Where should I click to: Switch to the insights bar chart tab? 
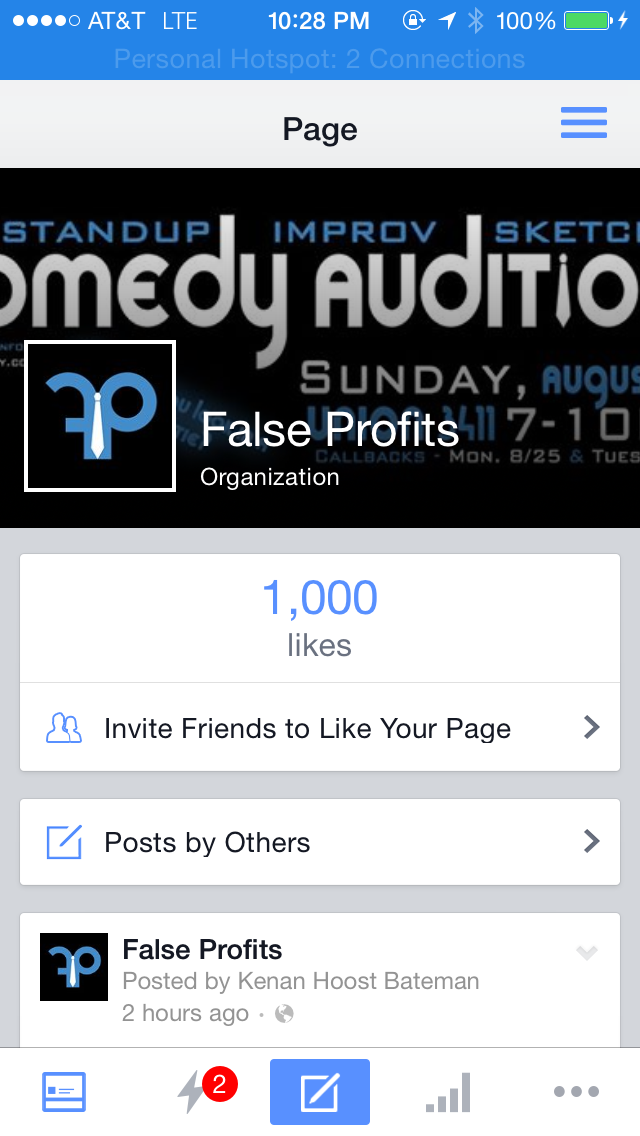[448, 1091]
